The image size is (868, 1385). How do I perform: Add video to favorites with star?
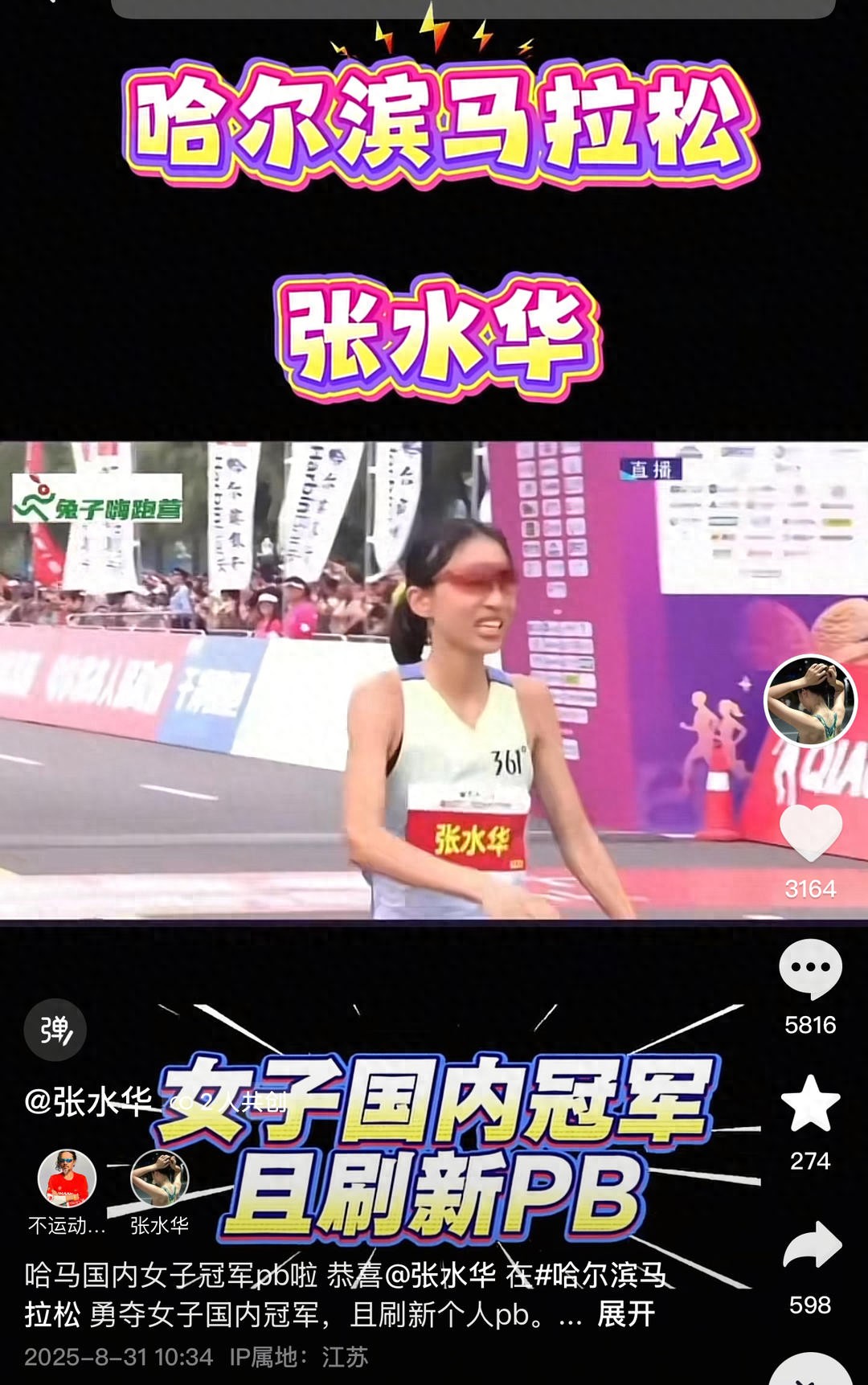[x=810, y=1104]
